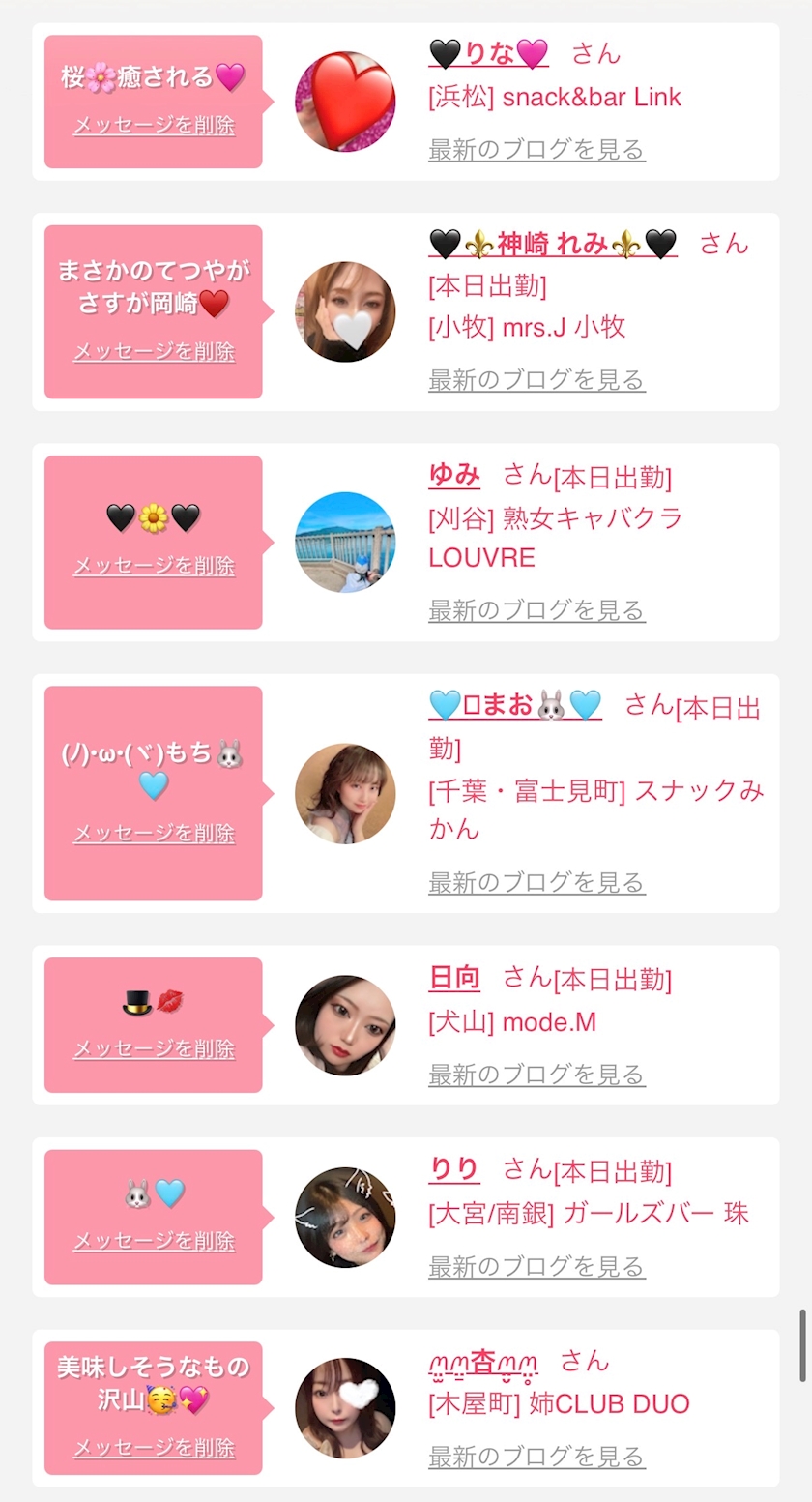Screen dimensions: 812x1502
Task: Open 杏's profile name link
Action: (x=483, y=1362)
